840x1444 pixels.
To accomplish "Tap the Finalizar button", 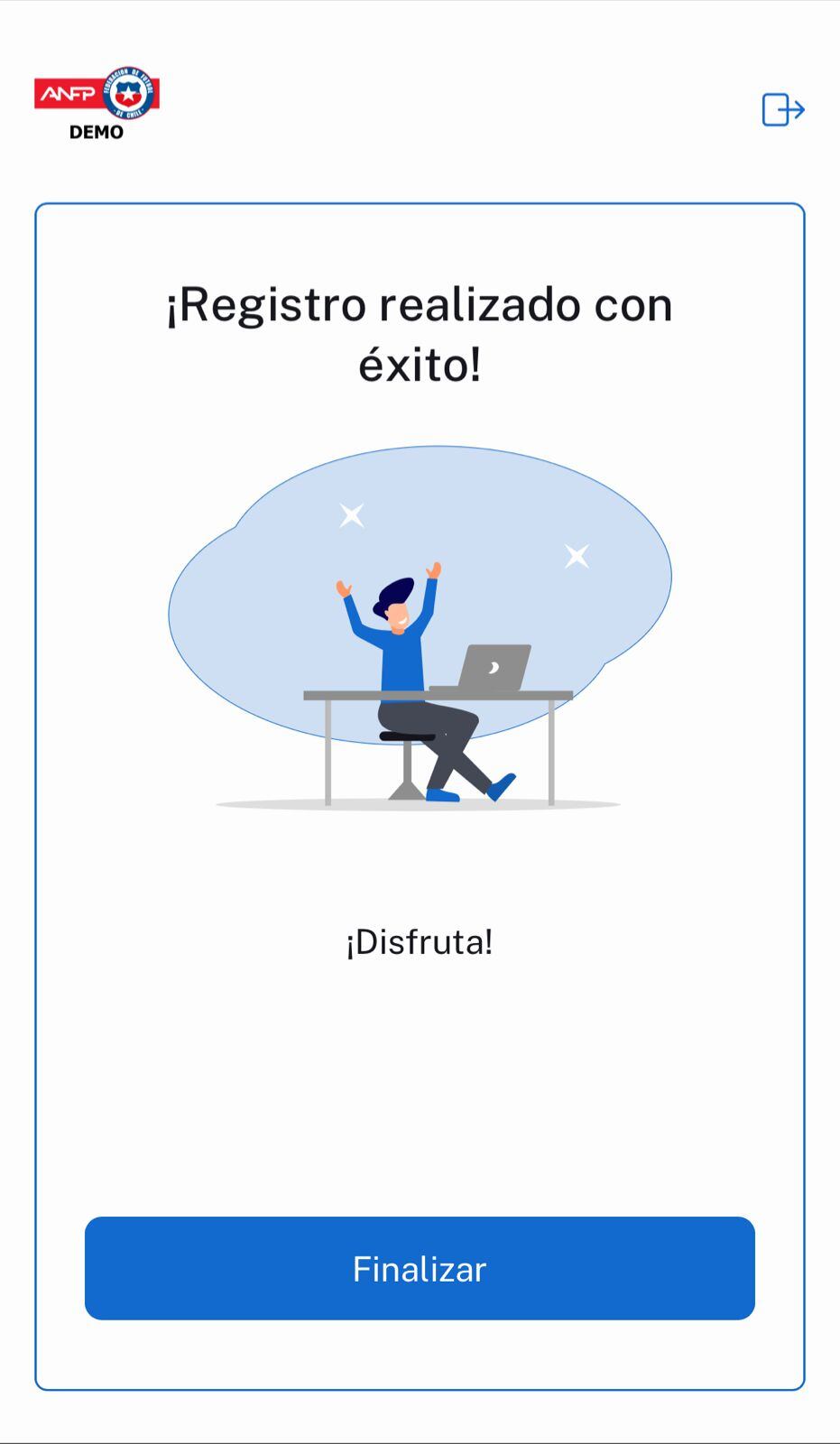I will coord(420,1268).
